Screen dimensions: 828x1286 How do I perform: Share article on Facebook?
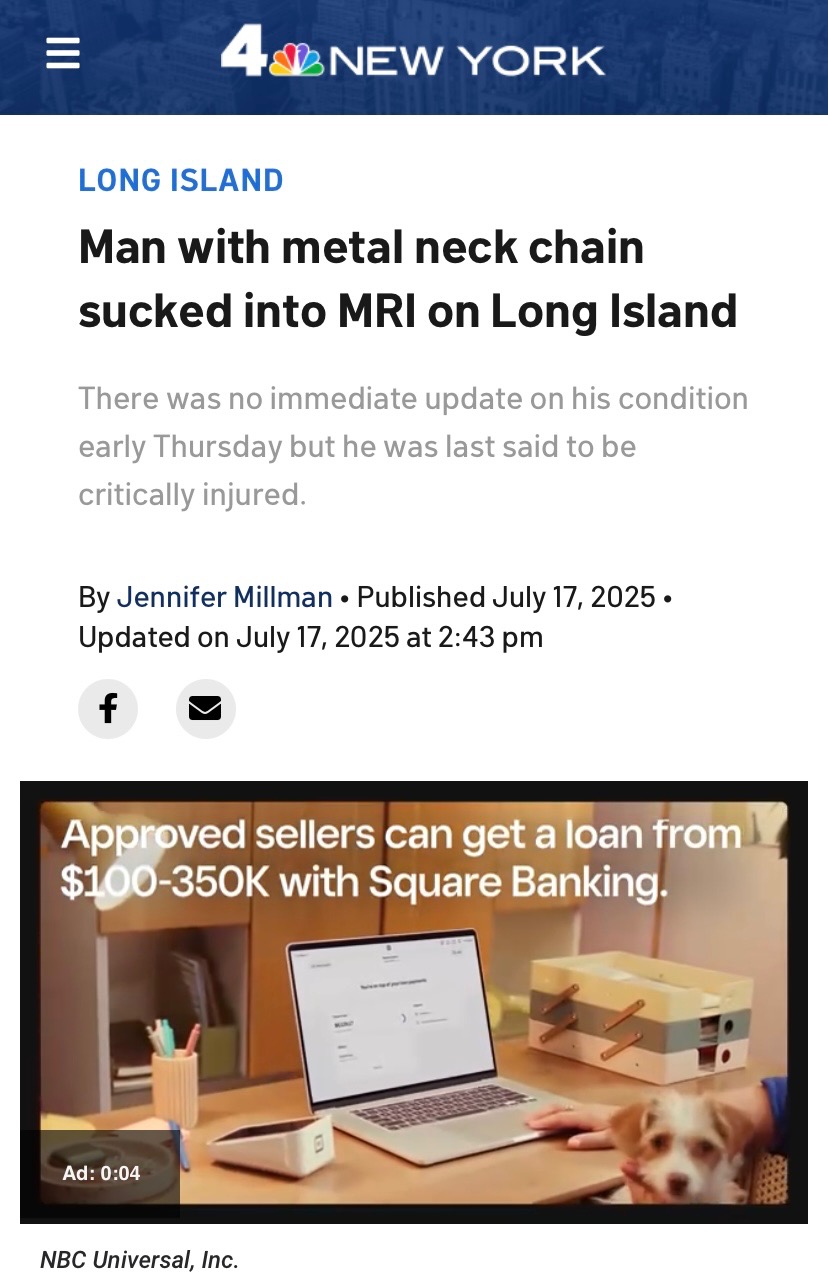(108, 709)
